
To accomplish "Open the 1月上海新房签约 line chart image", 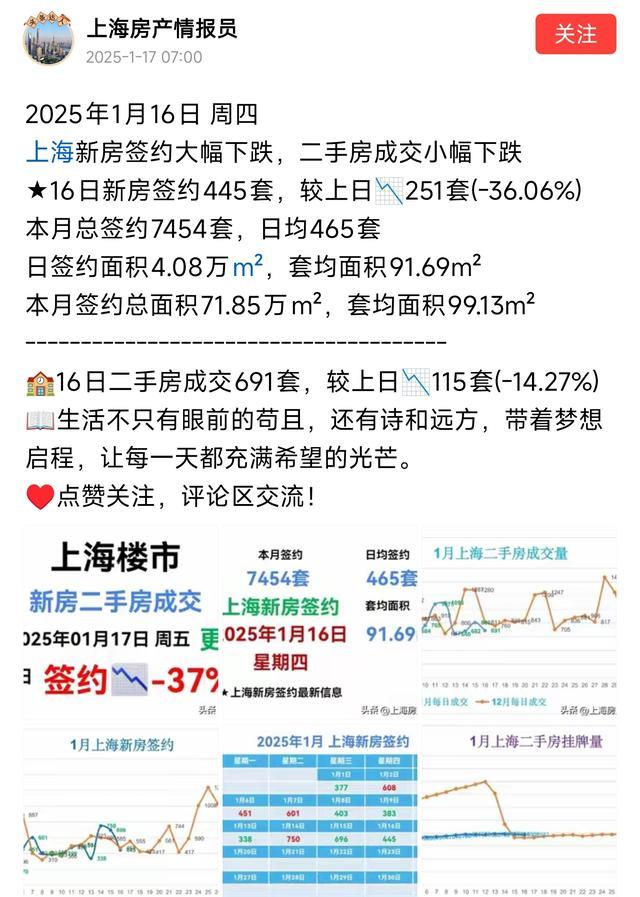I will [x=121, y=810].
